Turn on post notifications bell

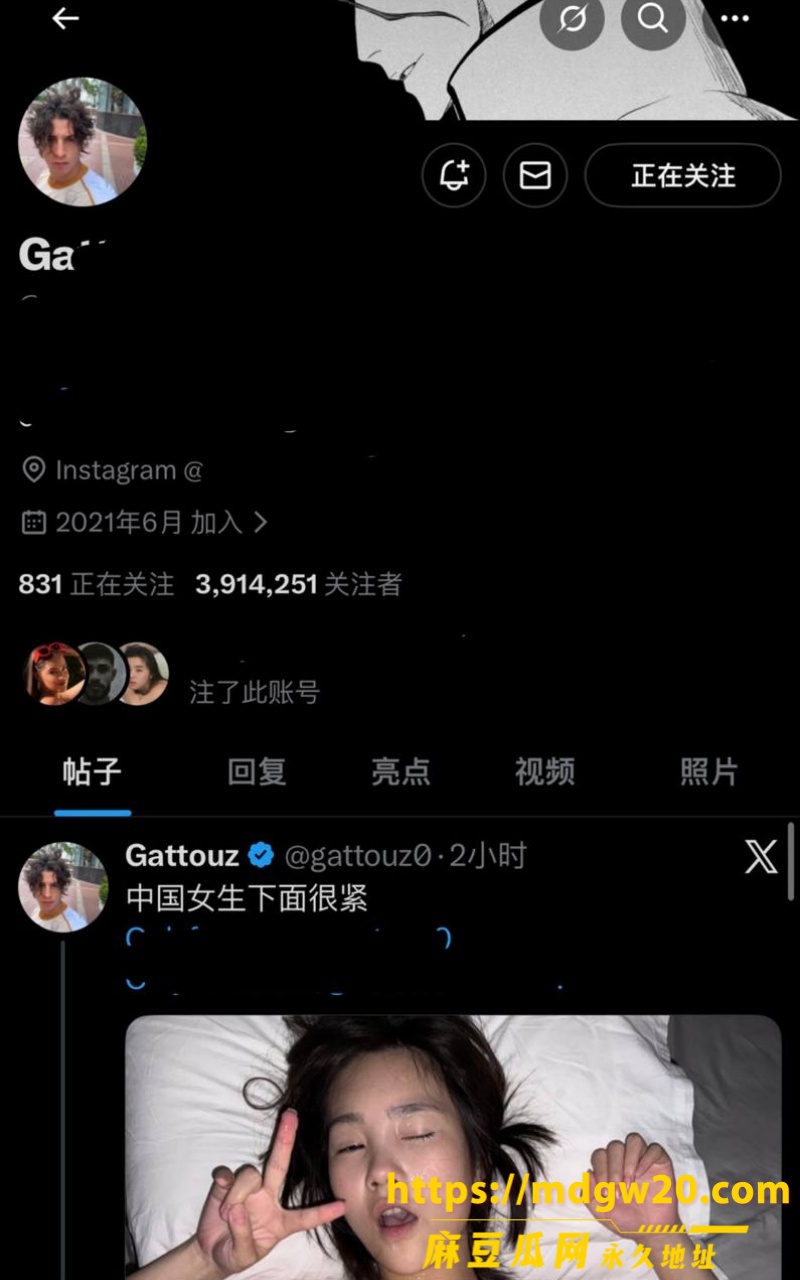point(454,176)
